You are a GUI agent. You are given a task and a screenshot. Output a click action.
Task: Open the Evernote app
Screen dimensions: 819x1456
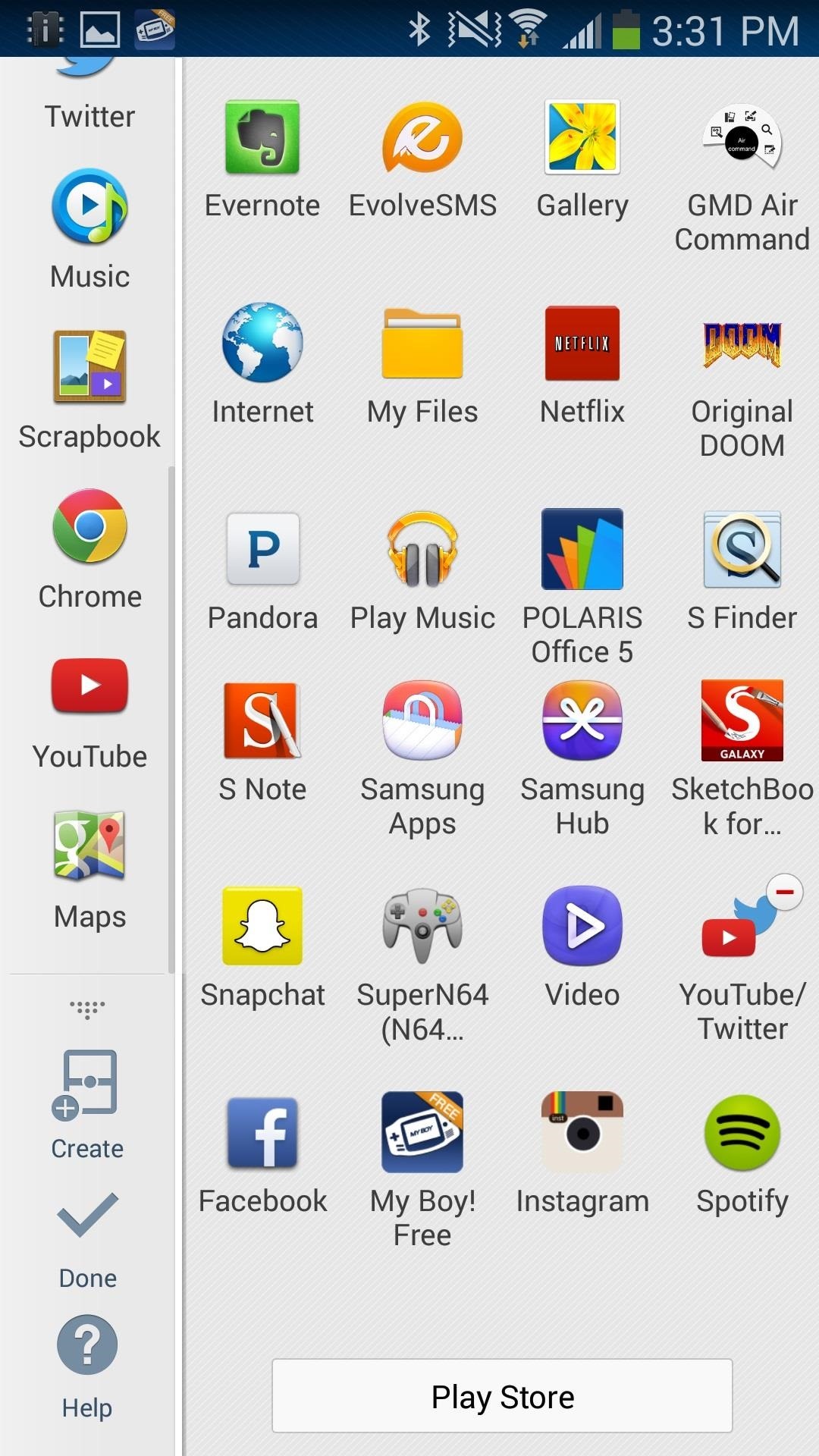pos(262,138)
